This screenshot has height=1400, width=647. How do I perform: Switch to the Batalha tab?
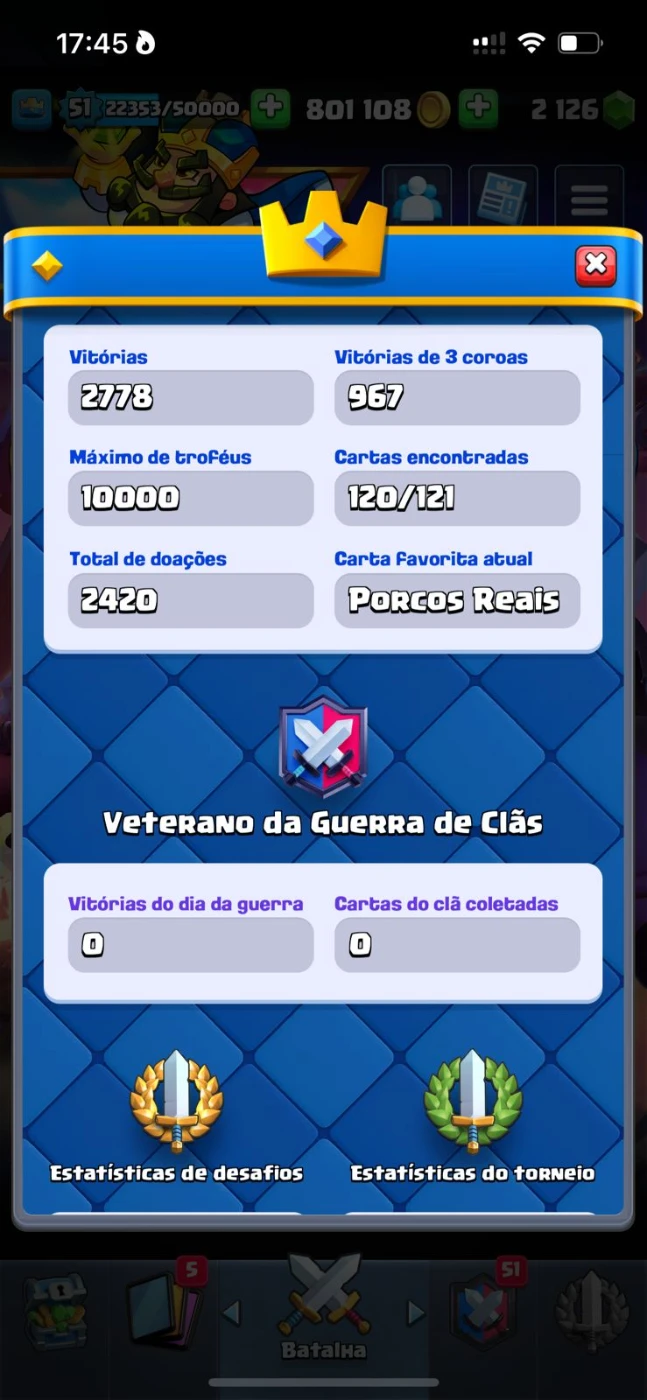[x=323, y=1308]
